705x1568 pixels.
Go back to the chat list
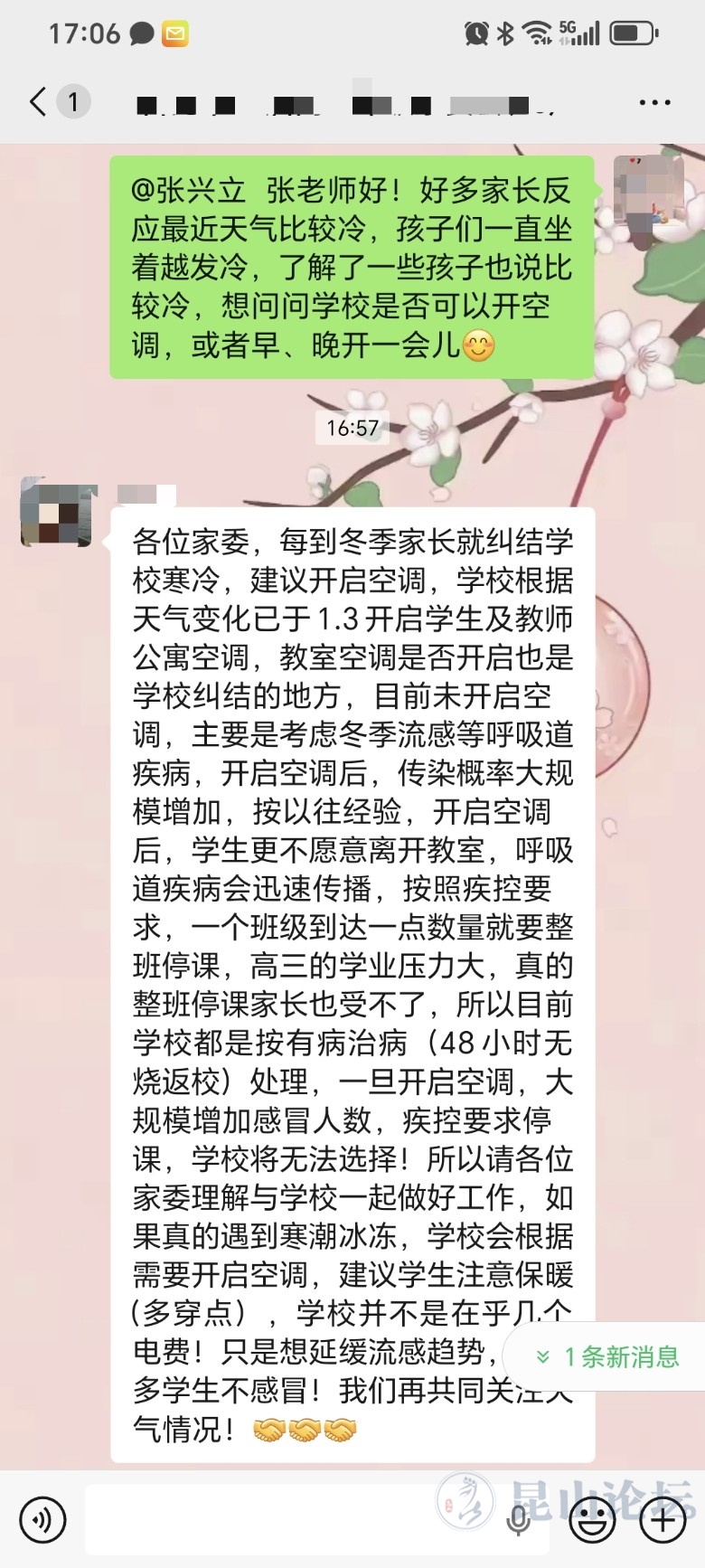point(38,102)
